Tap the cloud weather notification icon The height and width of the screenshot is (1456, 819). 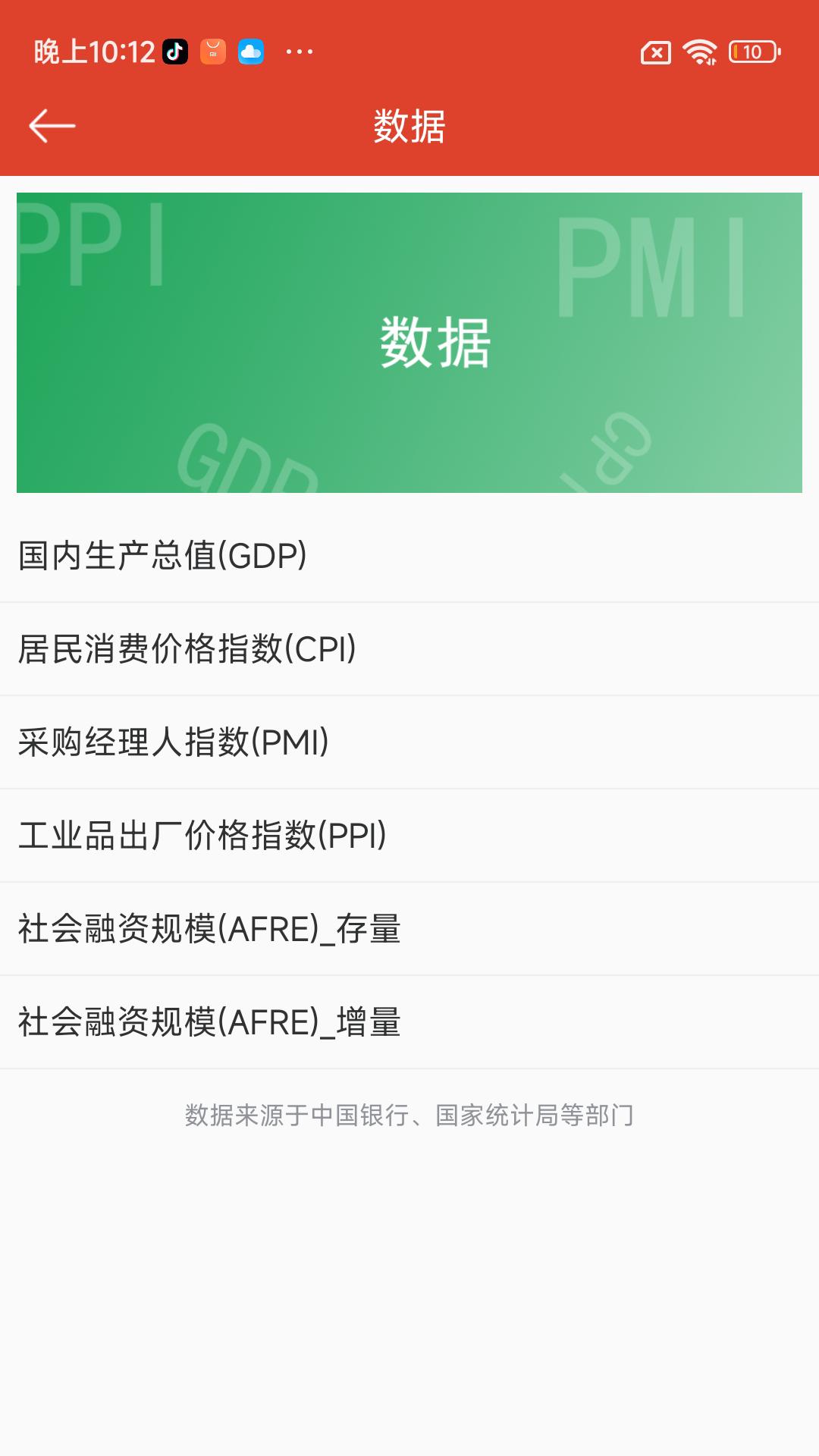tap(251, 53)
